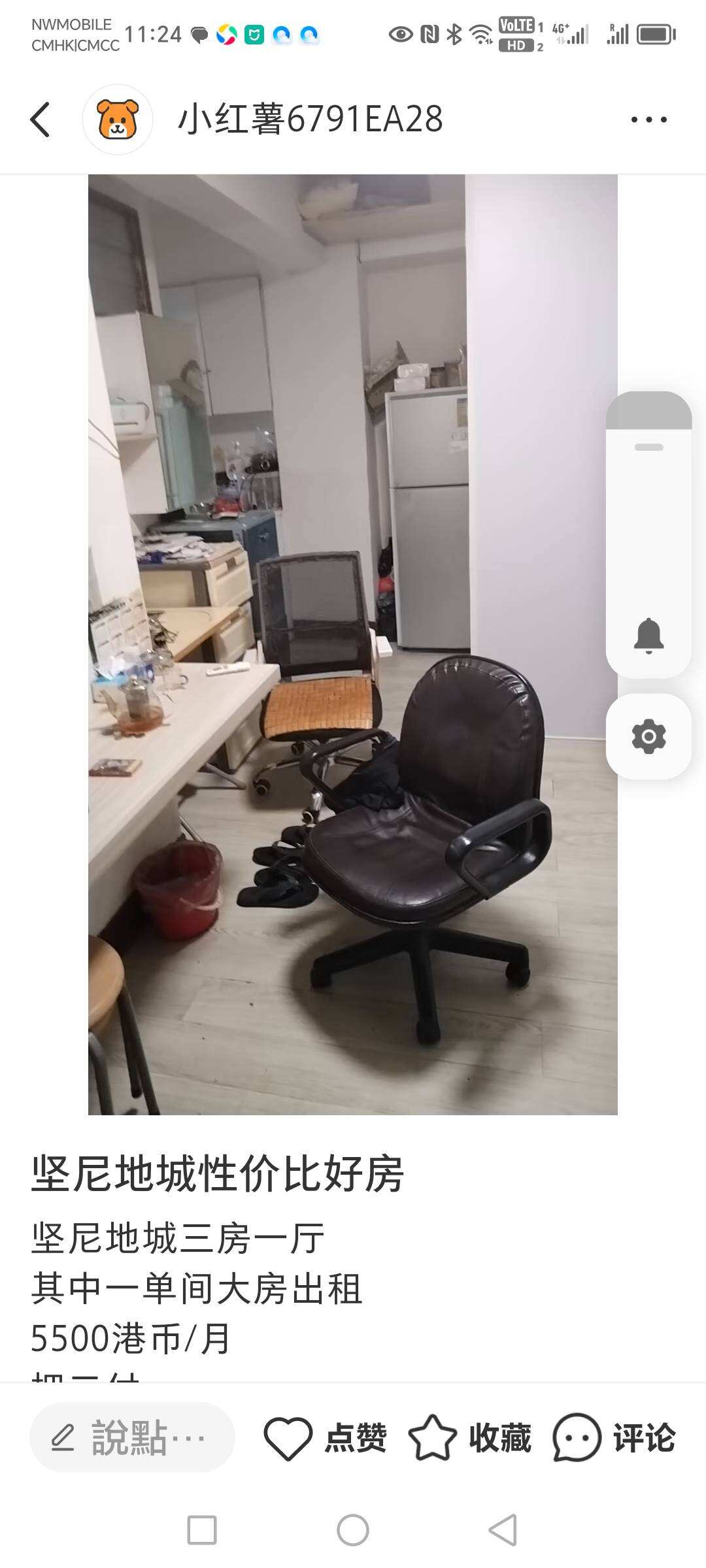Open the three-dot overflow menu
The width and height of the screenshot is (706, 1568).
(648, 120)
